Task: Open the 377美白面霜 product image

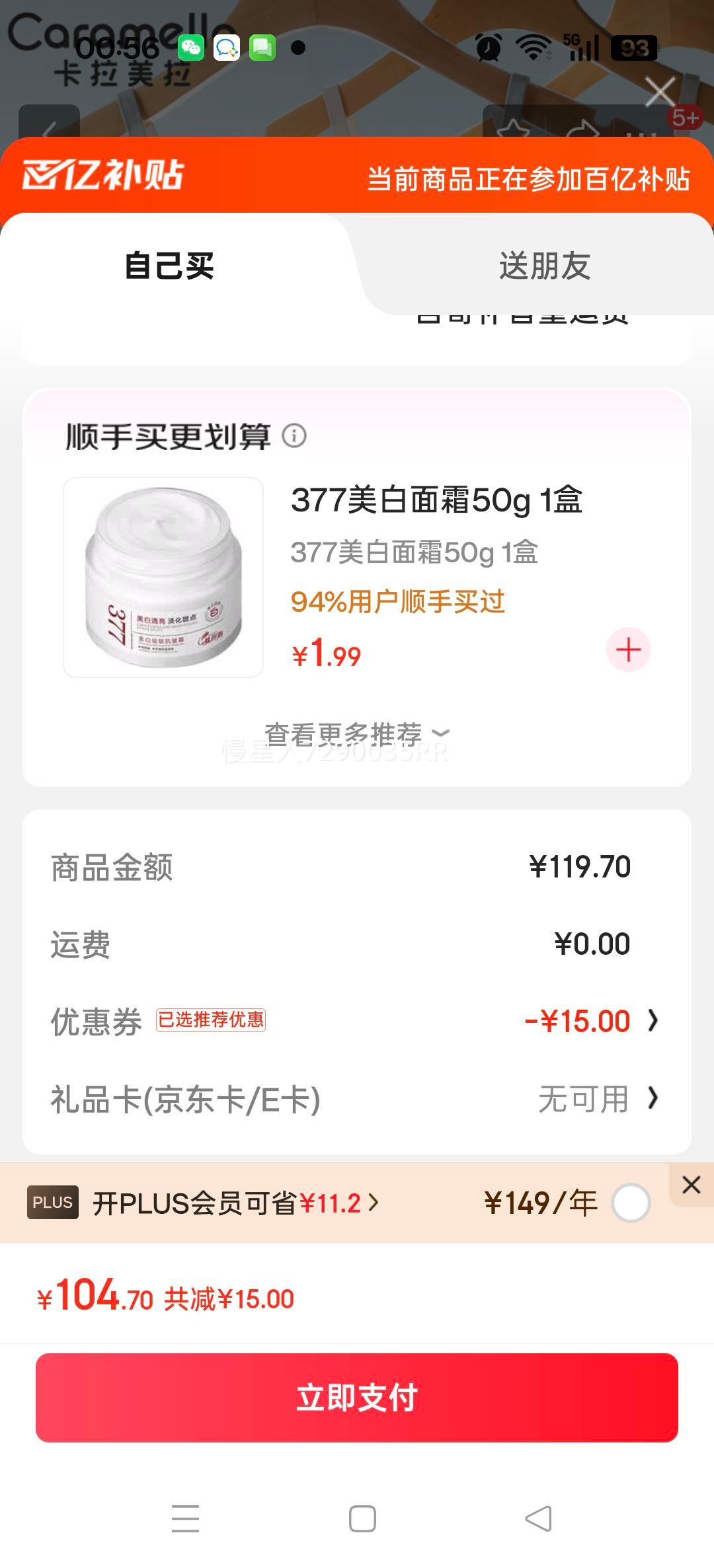Action: coord(163,578)
